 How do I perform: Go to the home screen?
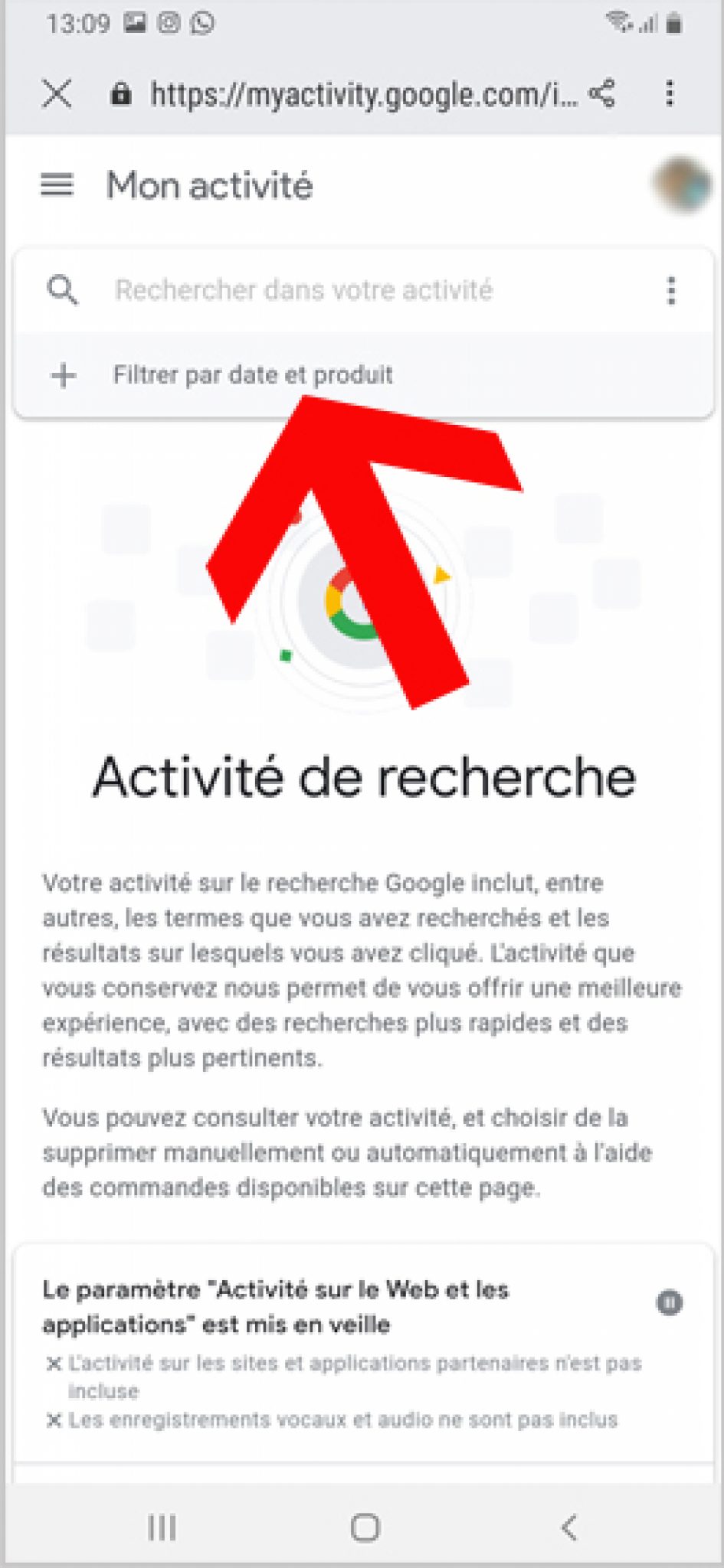click(x=365, y=1527)
